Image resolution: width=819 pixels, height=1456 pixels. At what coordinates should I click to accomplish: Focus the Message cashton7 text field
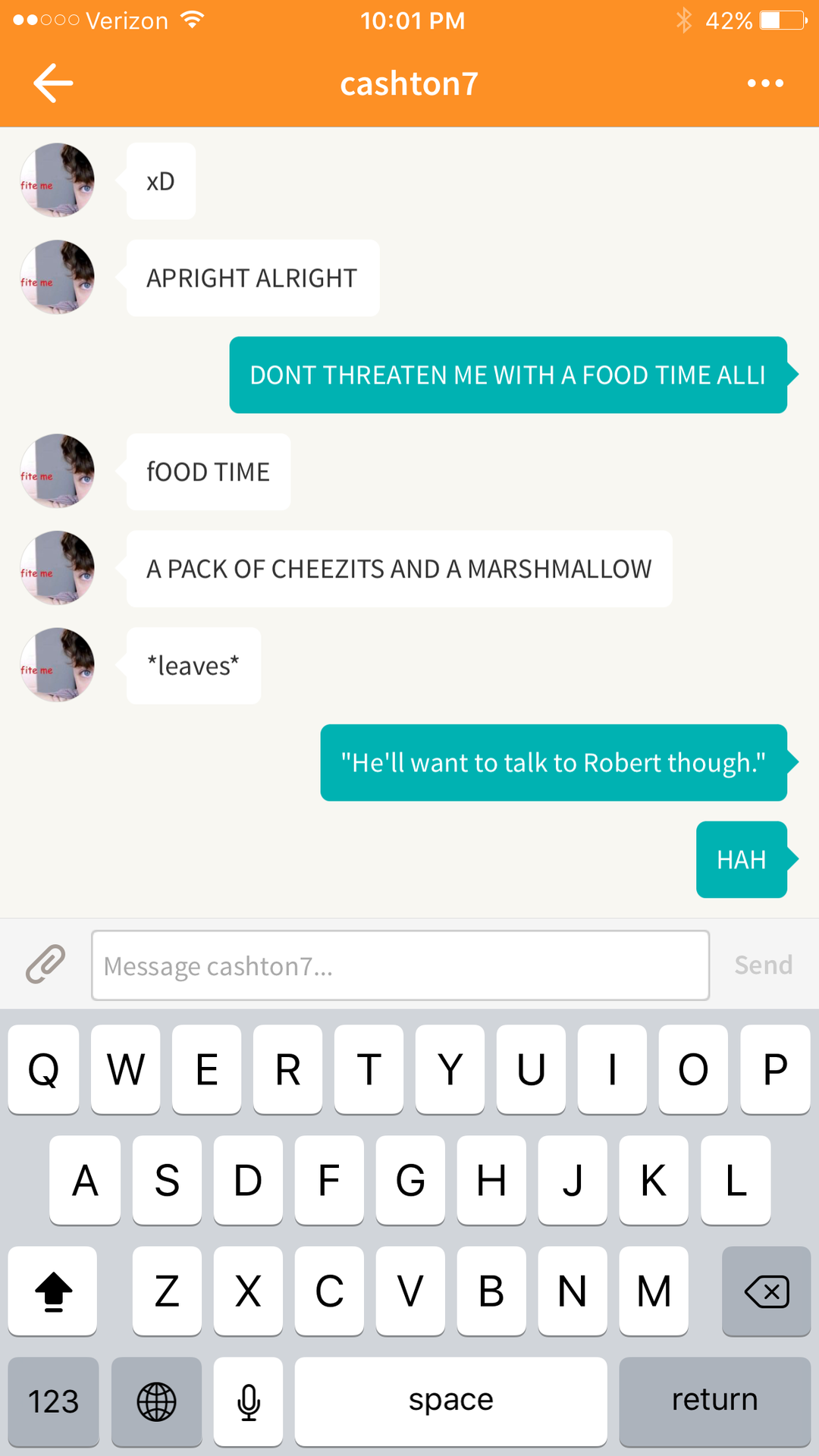[x=400, y=965]
